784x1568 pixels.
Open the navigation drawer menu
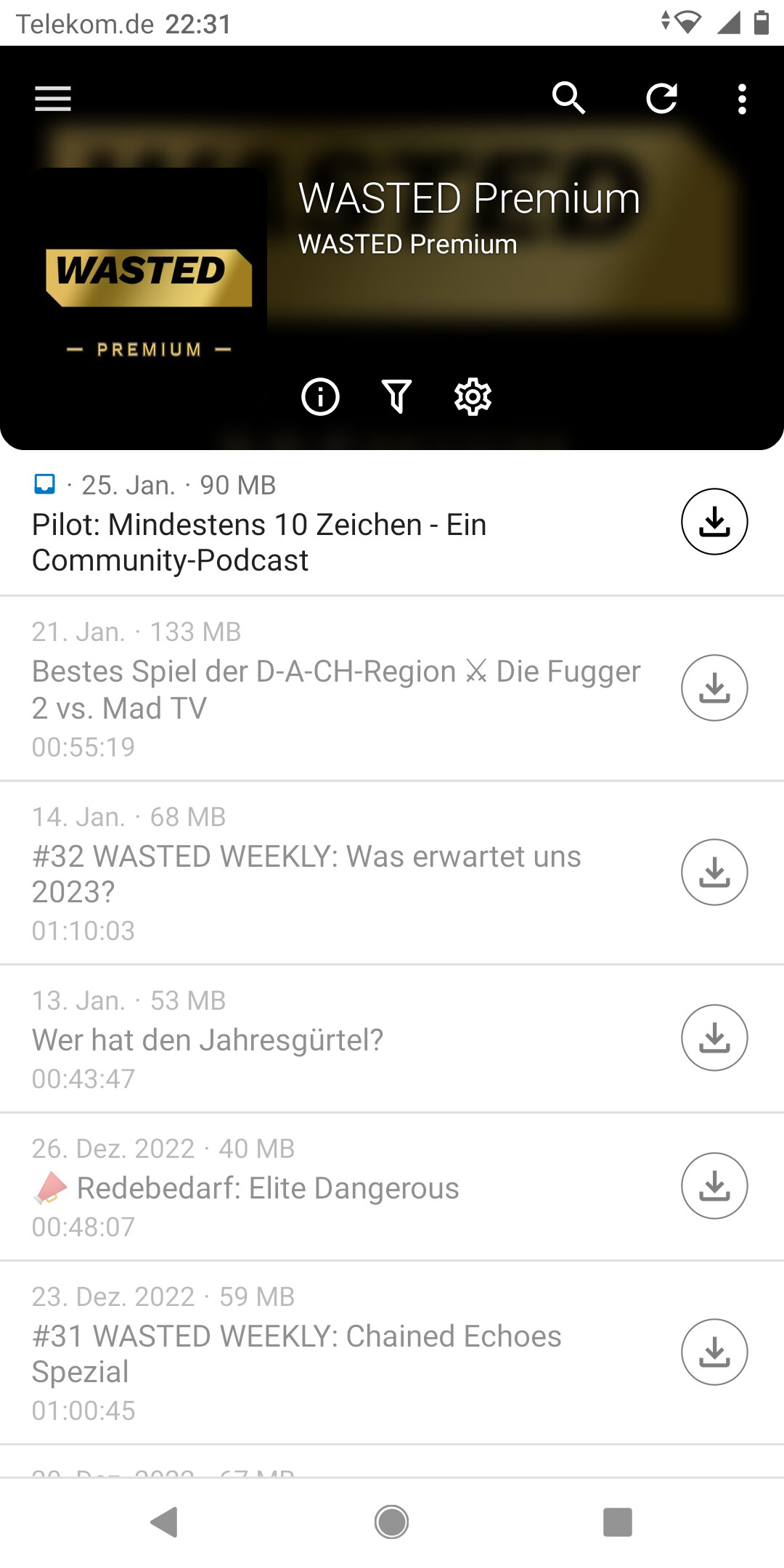tap(53, 99)
